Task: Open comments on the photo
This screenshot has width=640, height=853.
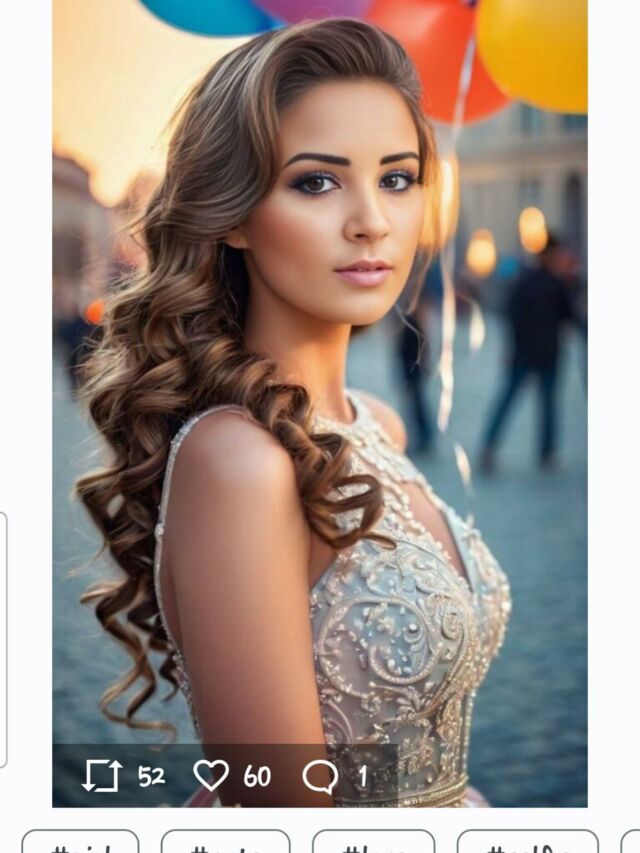Action: tap(320, 776)
